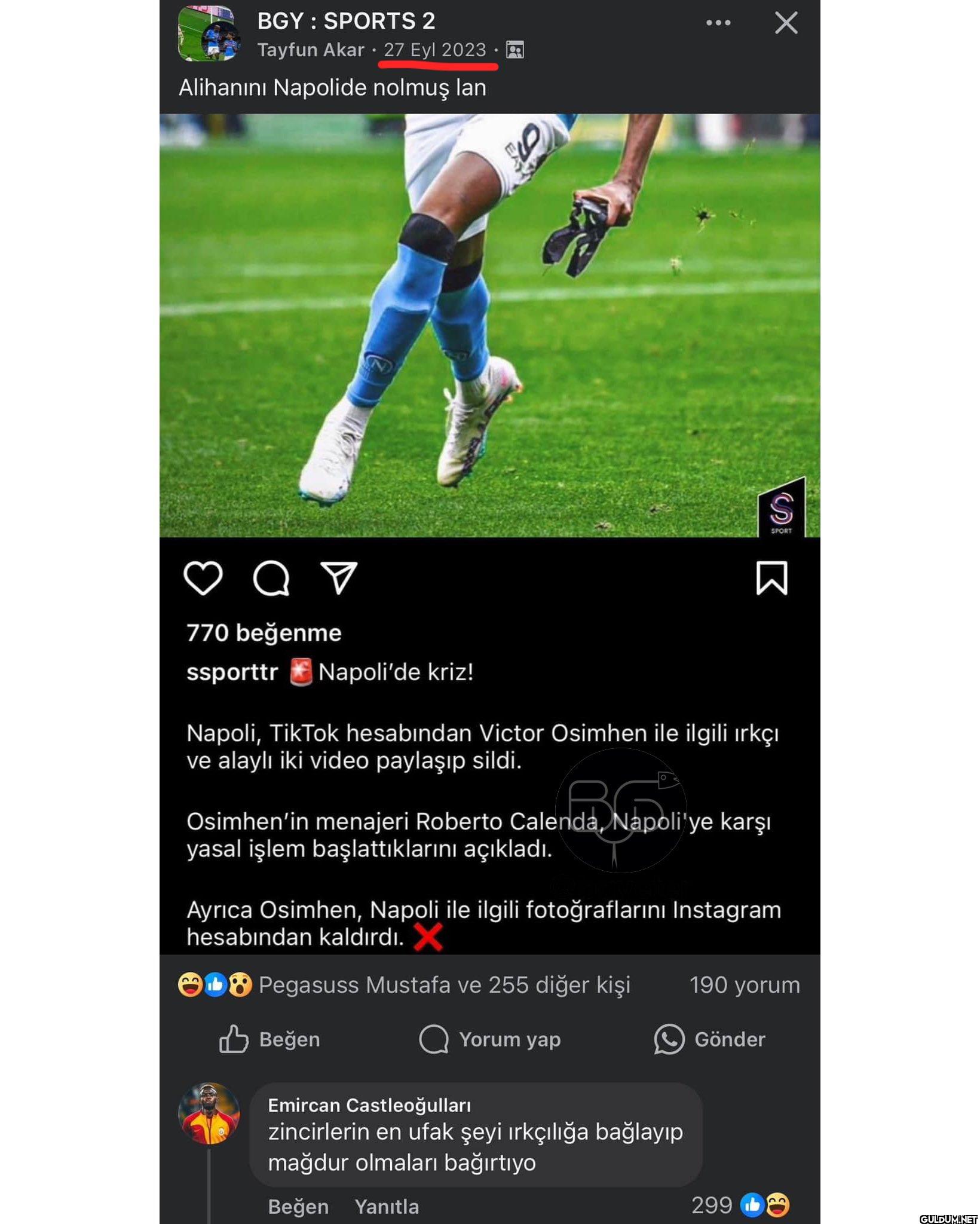The width and height of the screenshot is (980, 1224).
Task: Tap the group avatar beside the title
Action: 209,33
